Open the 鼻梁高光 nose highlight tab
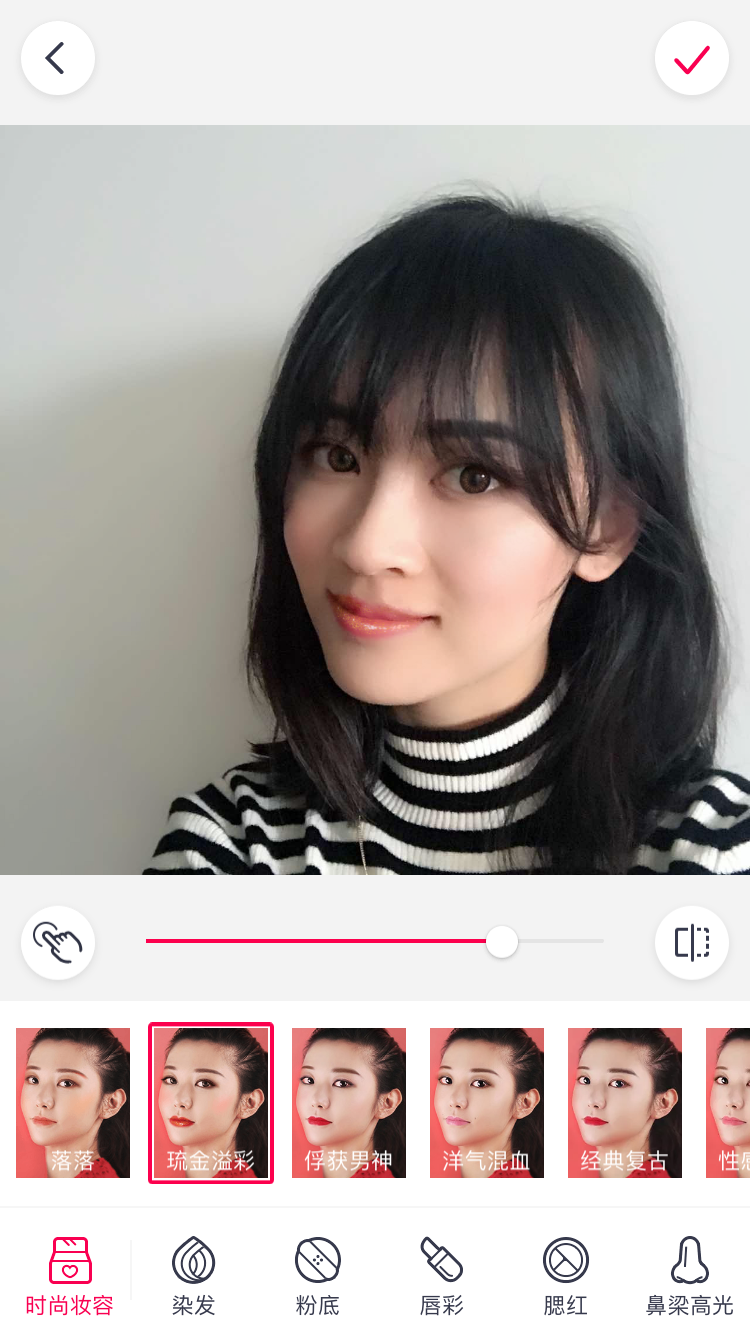Viewport: 750px width, 1334px height. [689, 1276]
